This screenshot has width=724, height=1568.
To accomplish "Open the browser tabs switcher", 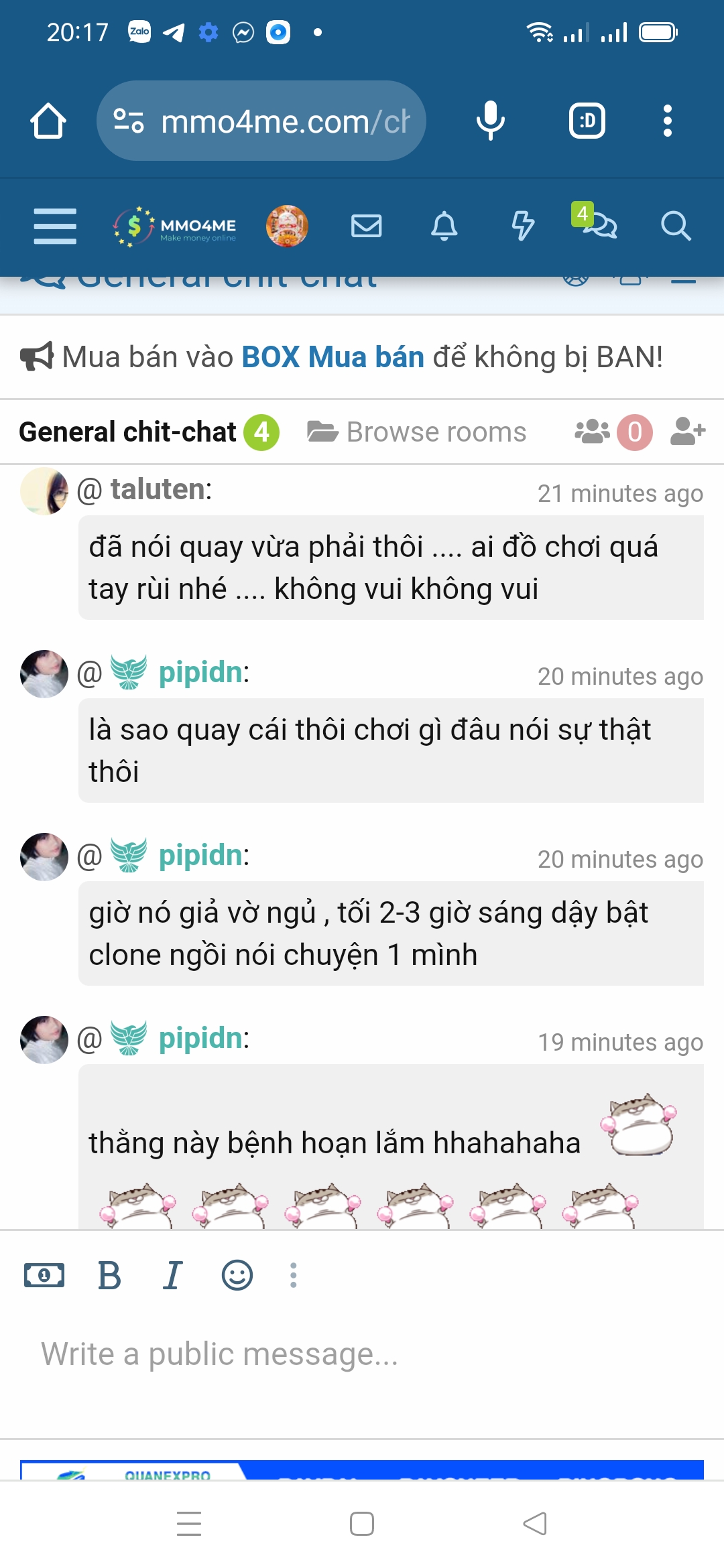I will tap(587, 121).
